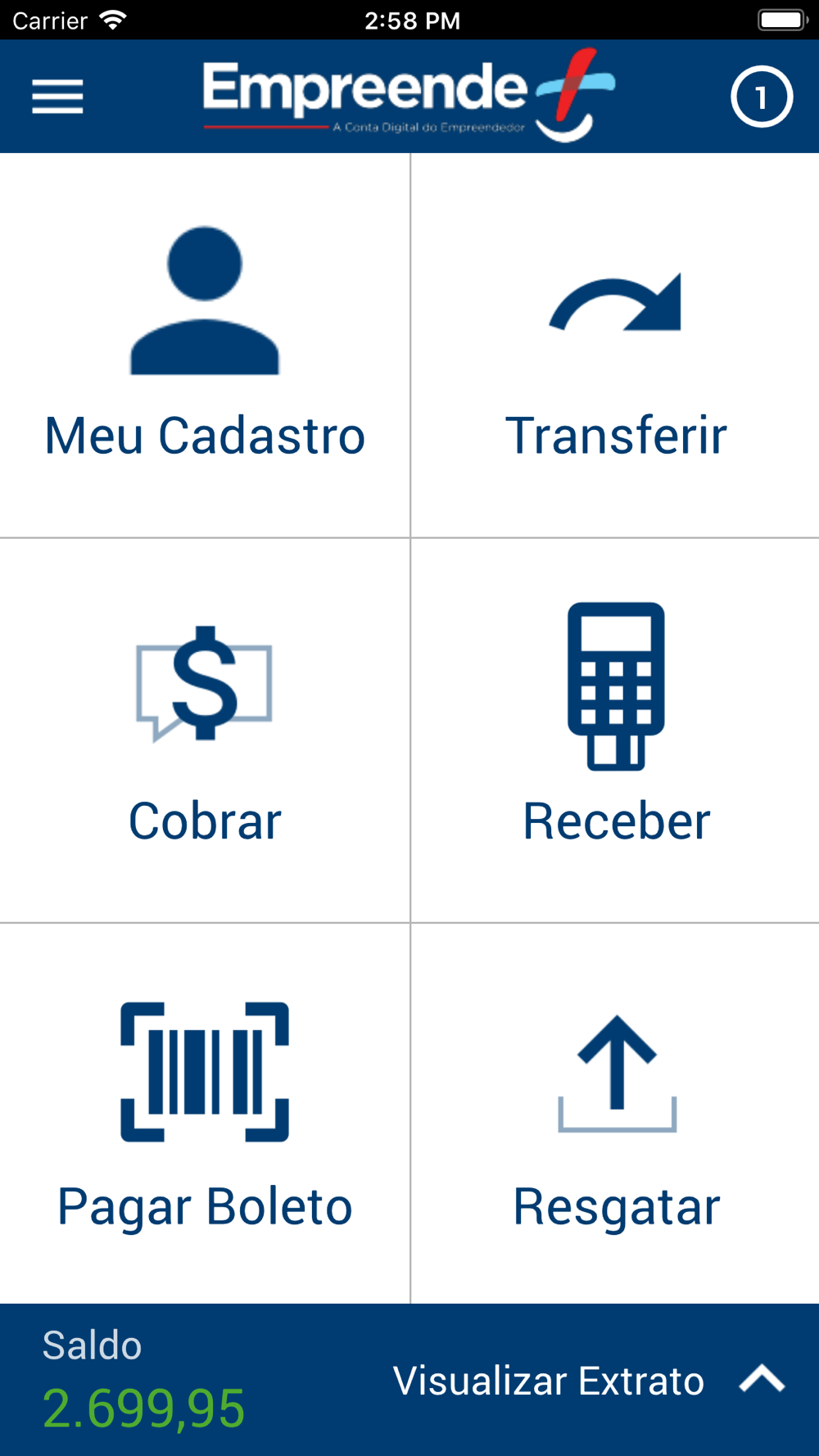Open the notifications badge showing 1

tap(762, 97)
